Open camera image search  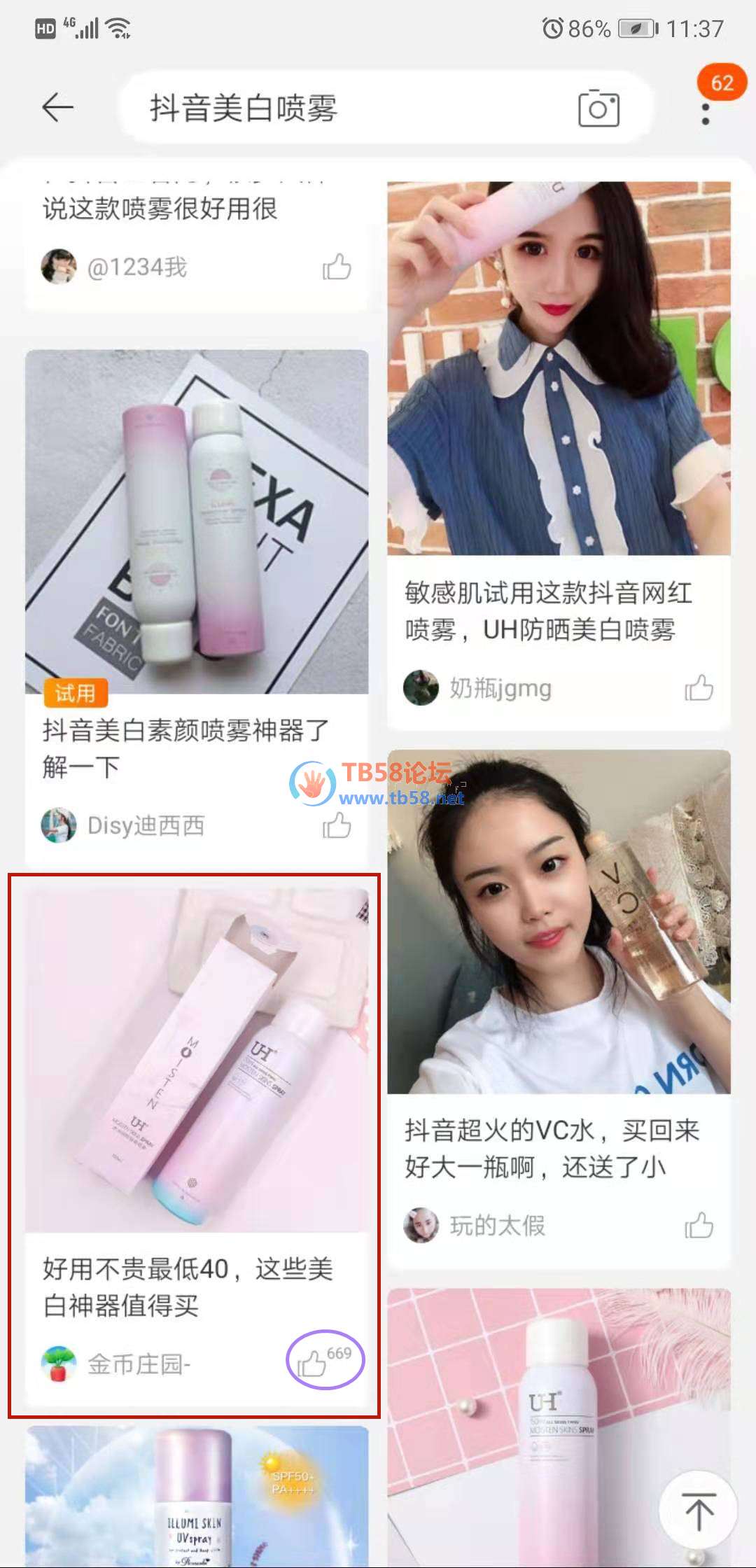598,108
